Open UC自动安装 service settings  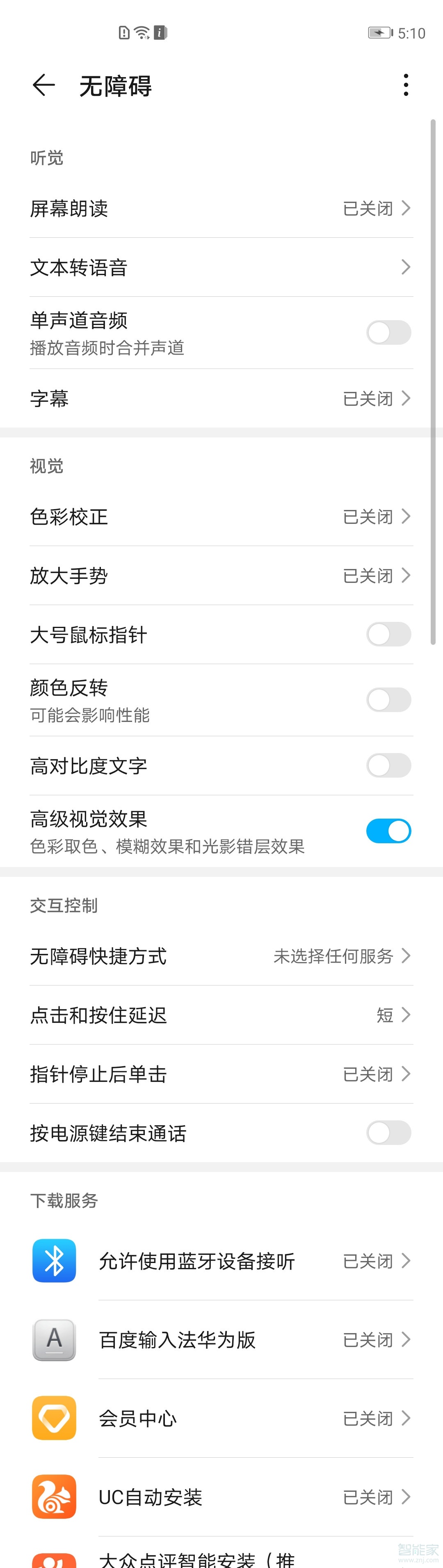click(221, 1497)
